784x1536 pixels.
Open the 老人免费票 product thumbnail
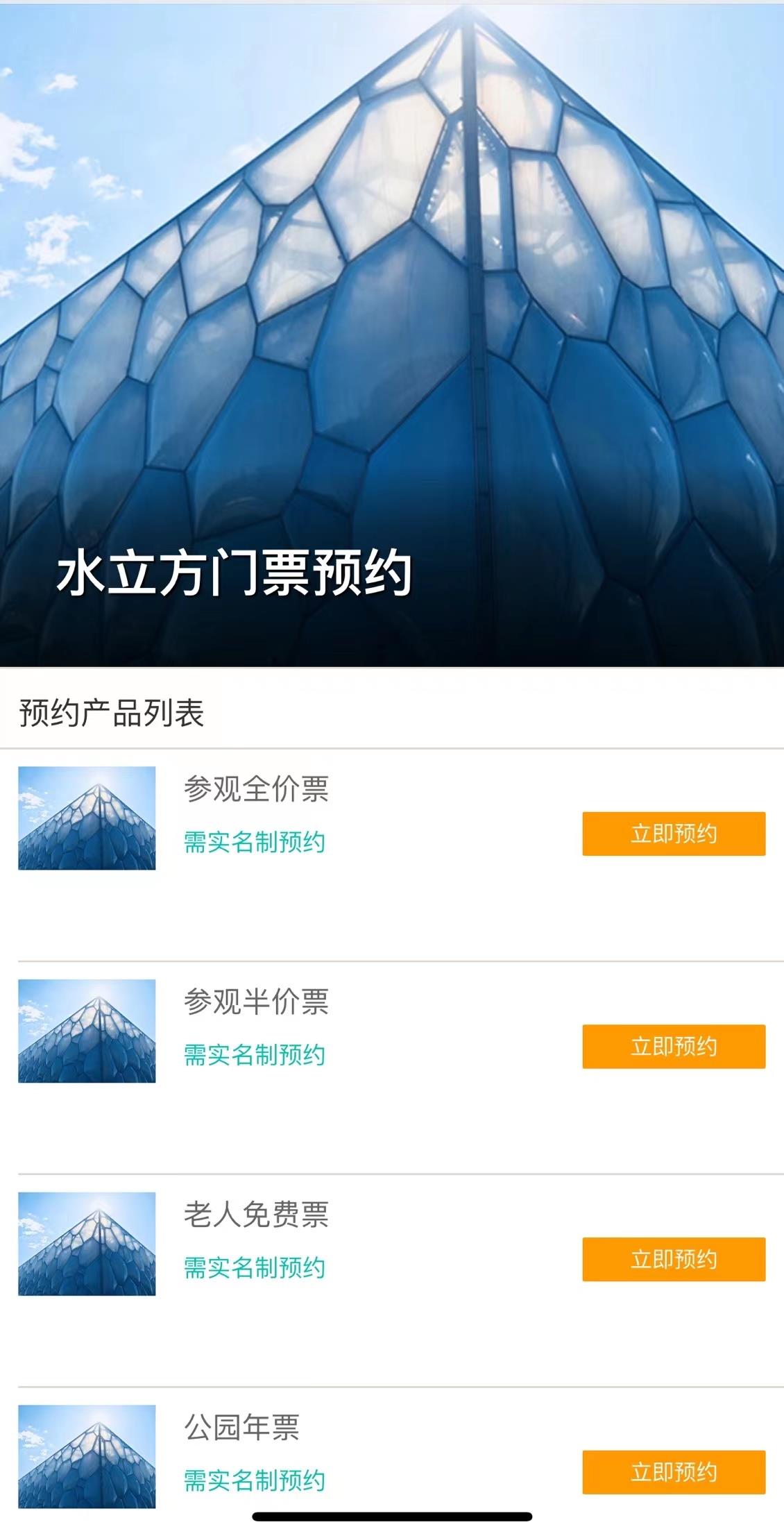click(x=87, y=1244)
